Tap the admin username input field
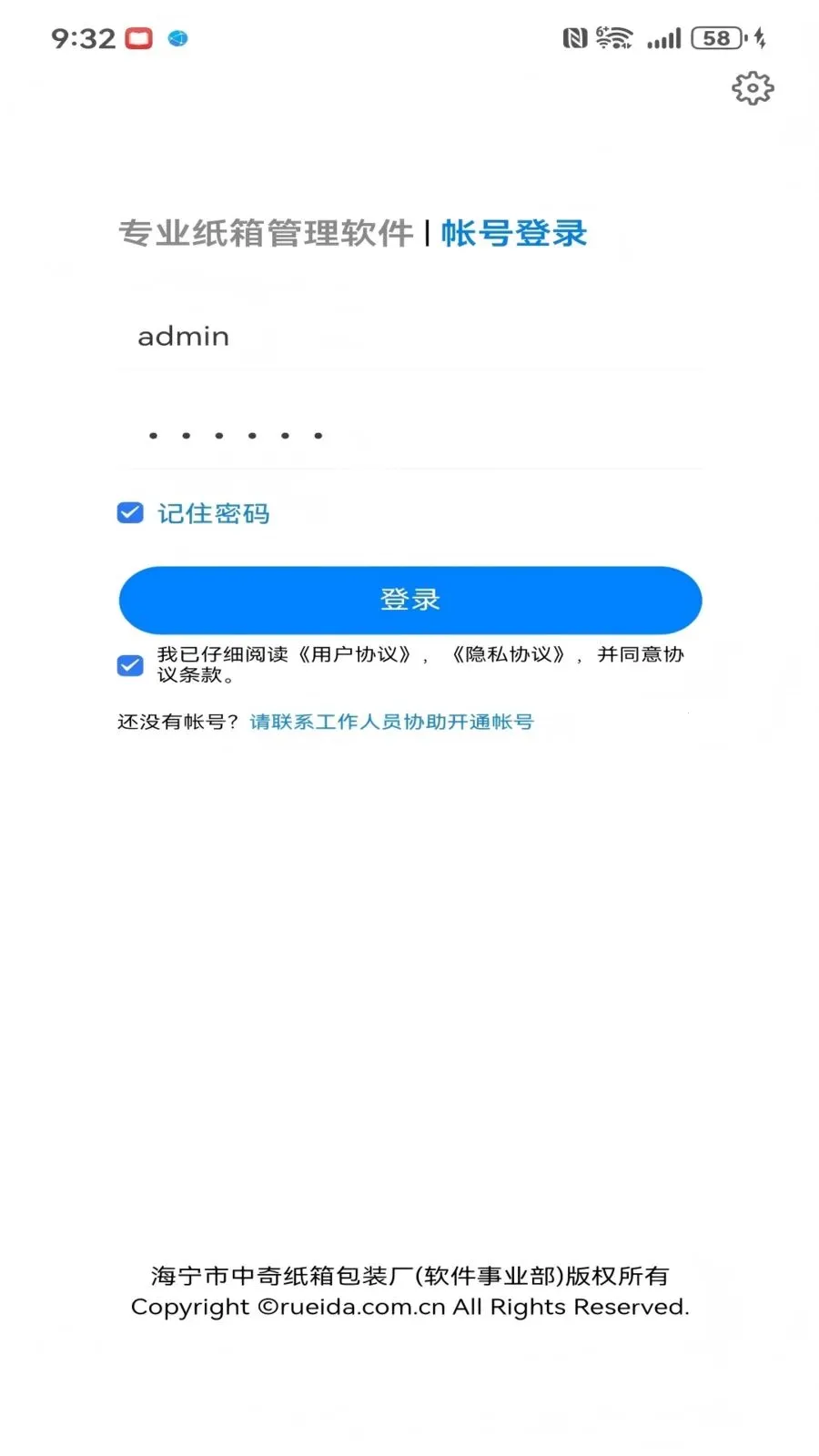This screenshot has height=1456, width=819. click(x=409, y=337)
